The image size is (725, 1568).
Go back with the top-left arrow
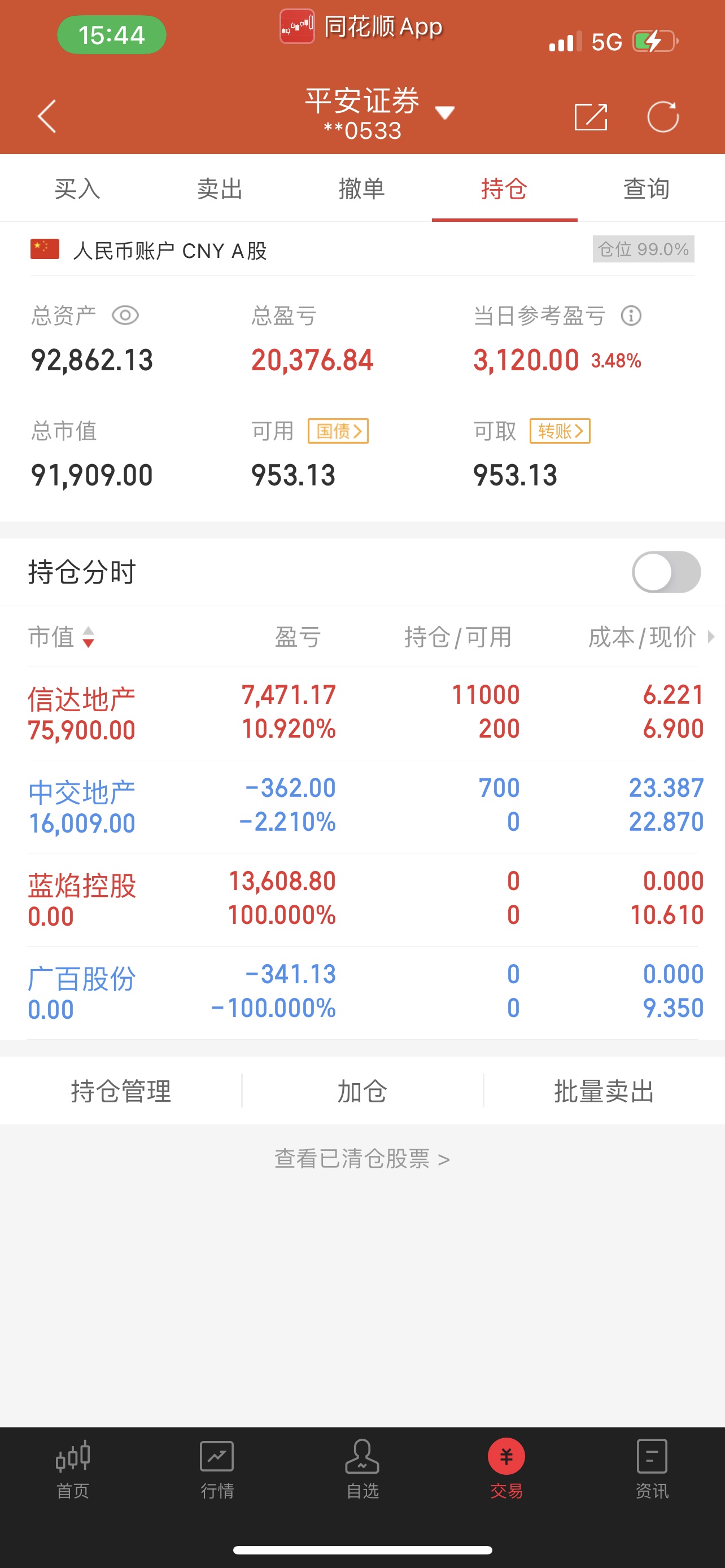47,116
